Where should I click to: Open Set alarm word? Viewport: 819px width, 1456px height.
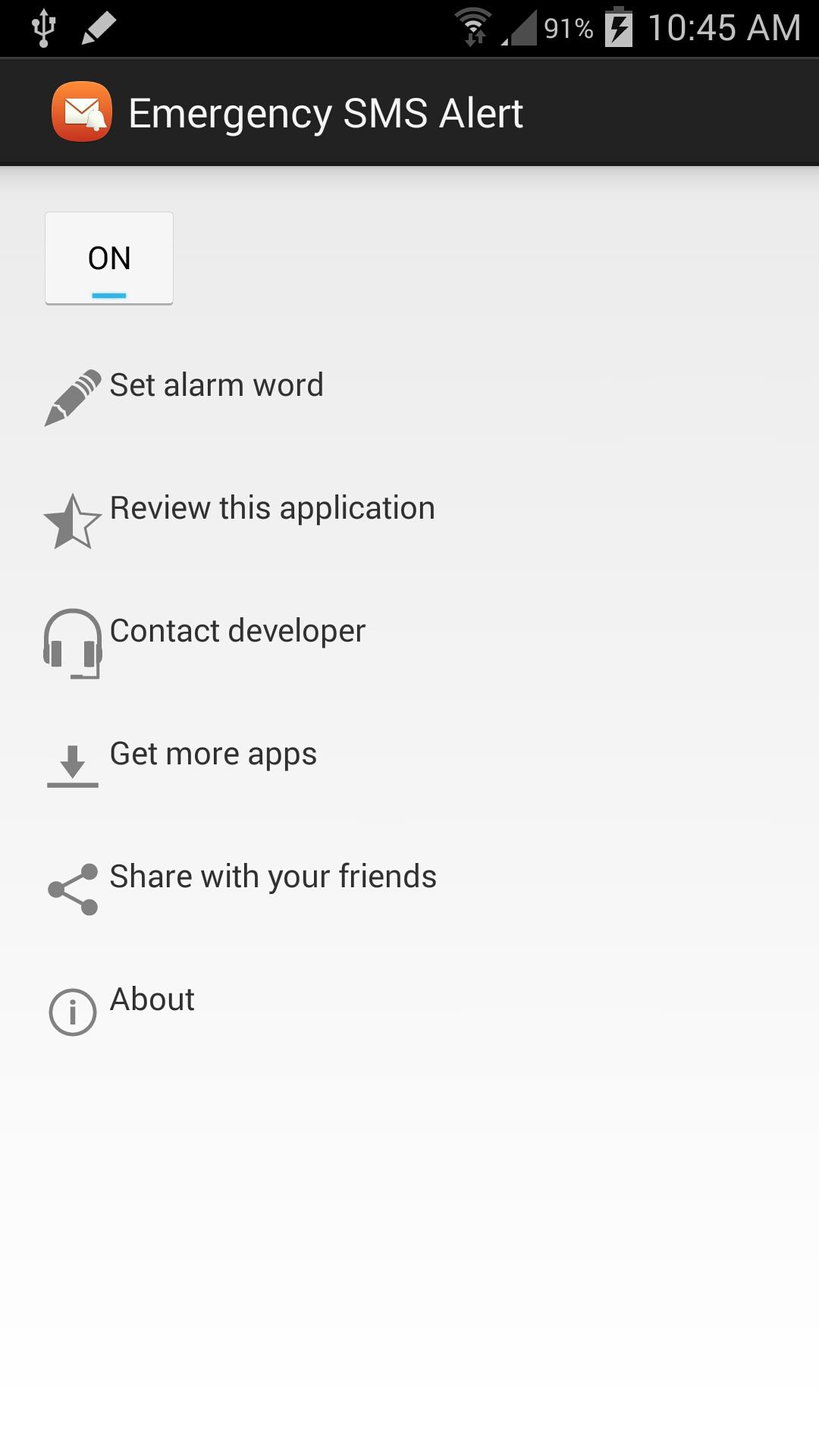coord(216,385)
